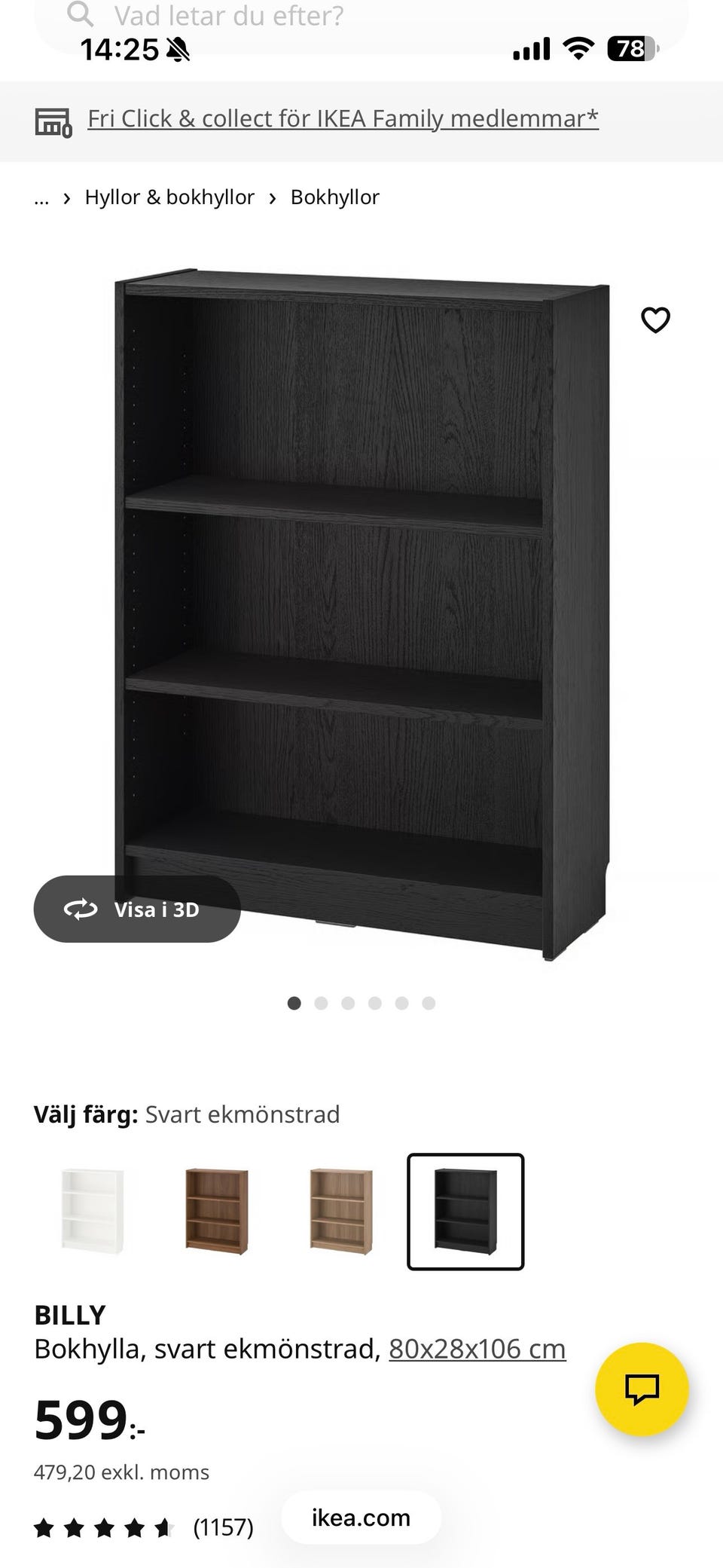
Task: Tap the ikea.com pill button
Action: click(360, 1518)
